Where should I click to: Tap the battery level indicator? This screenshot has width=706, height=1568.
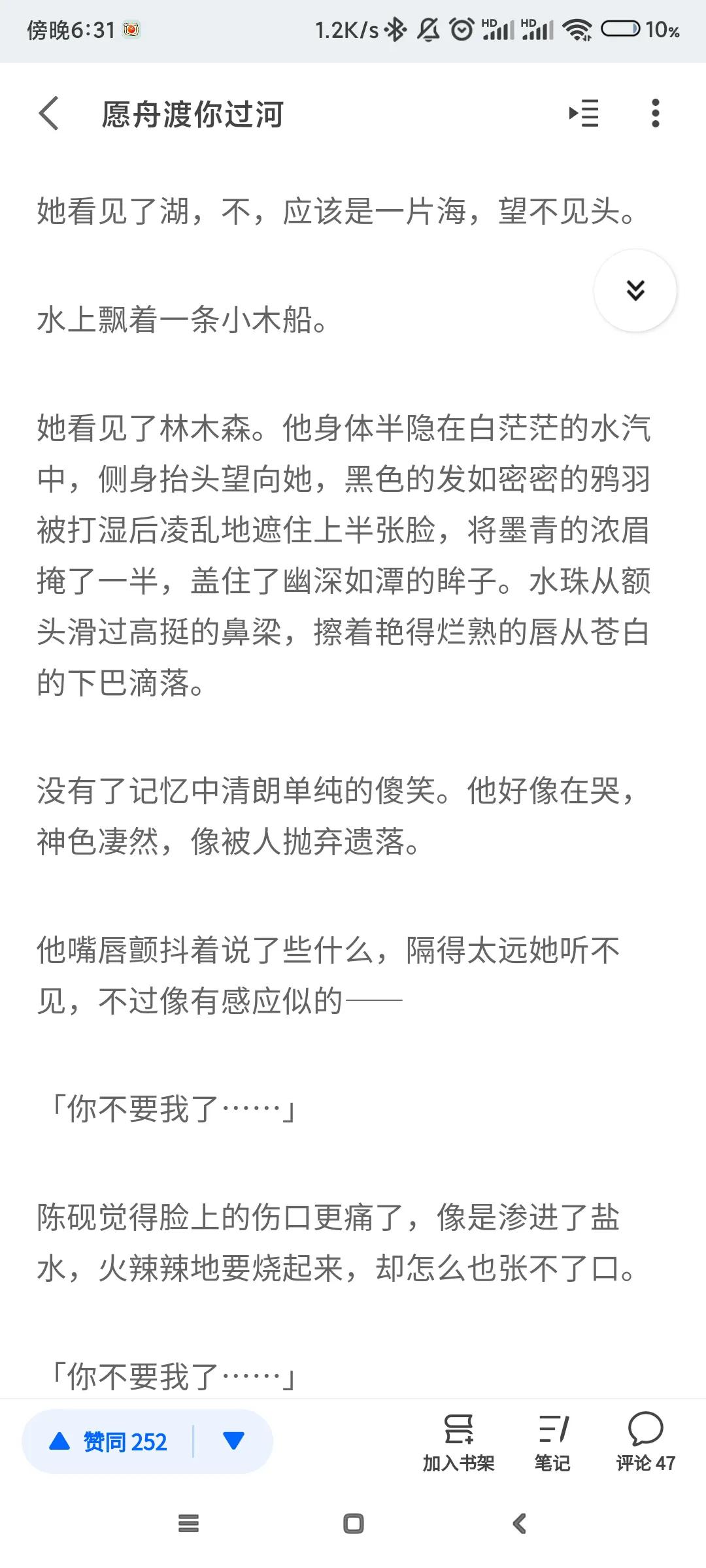(619, 27)
